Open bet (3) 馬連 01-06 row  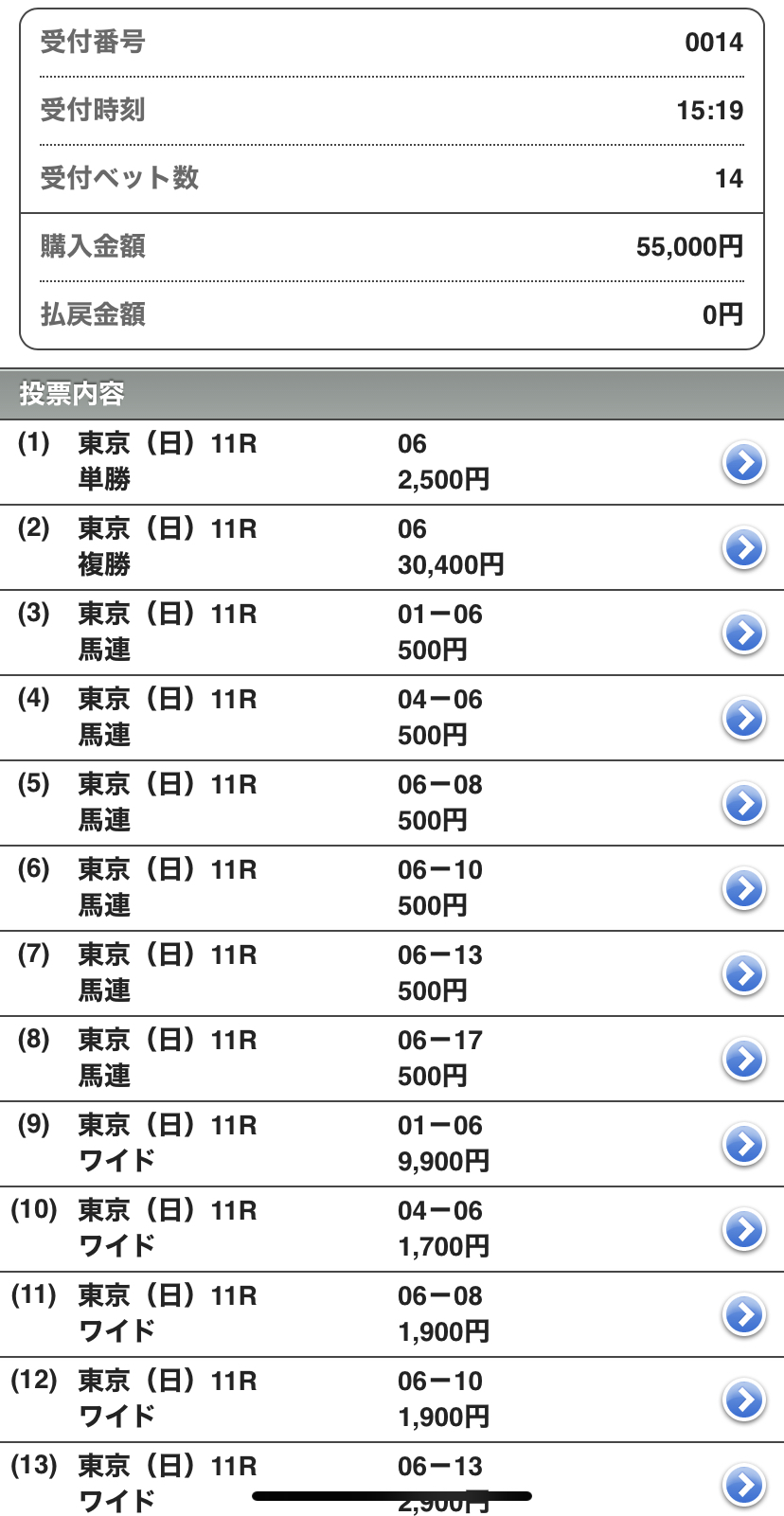pyautogui.click(x=392, y=633)
